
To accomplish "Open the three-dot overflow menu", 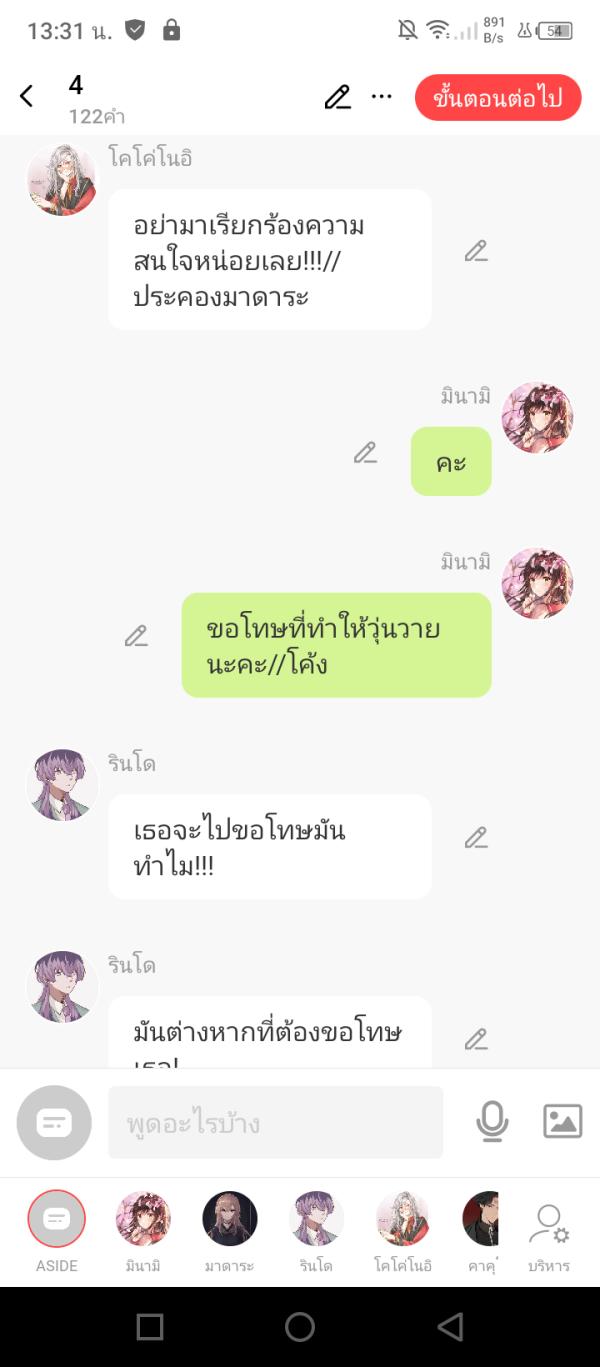I will (382, 97).
